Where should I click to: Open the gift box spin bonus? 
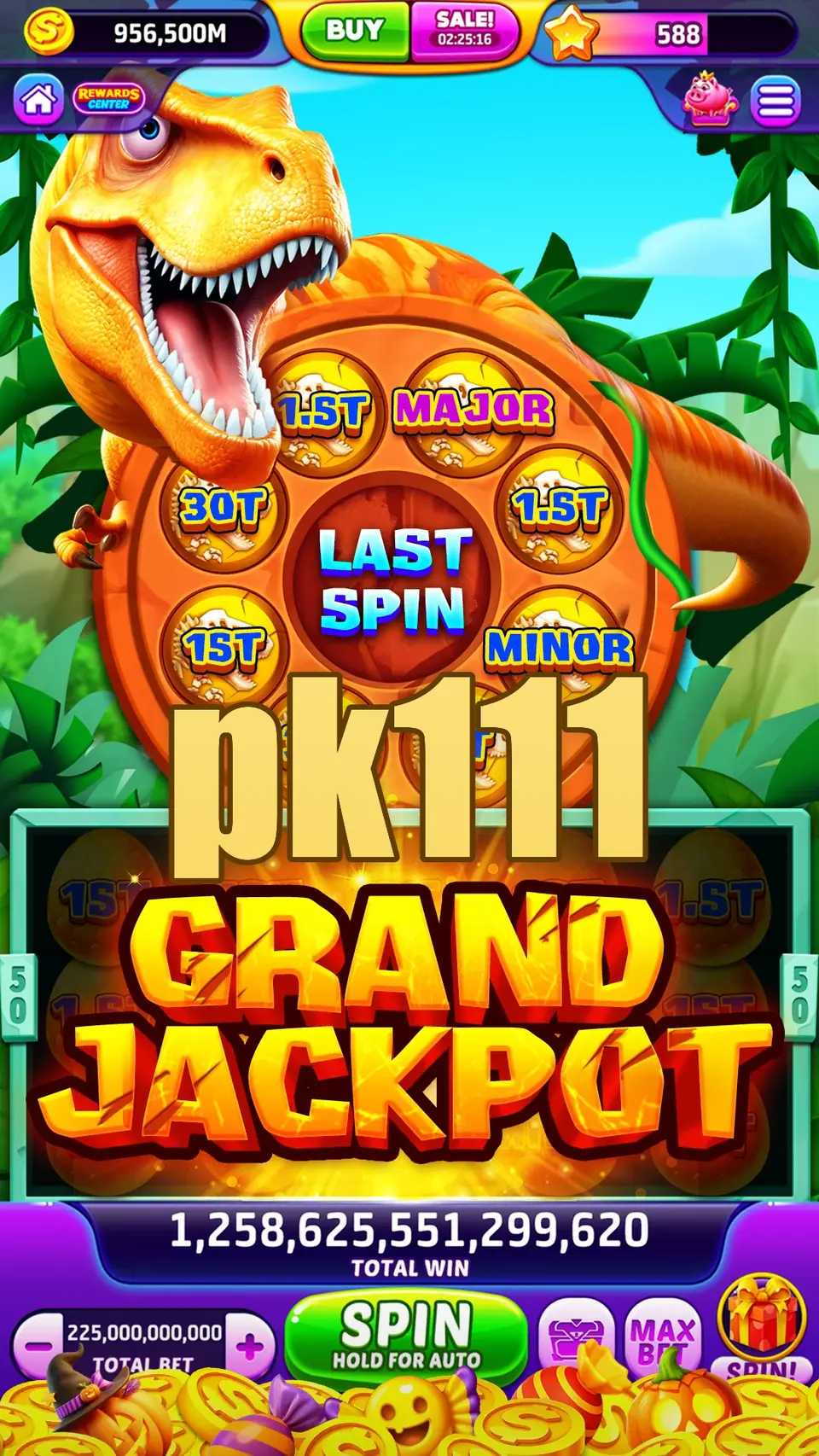(x=761, y=1321)
